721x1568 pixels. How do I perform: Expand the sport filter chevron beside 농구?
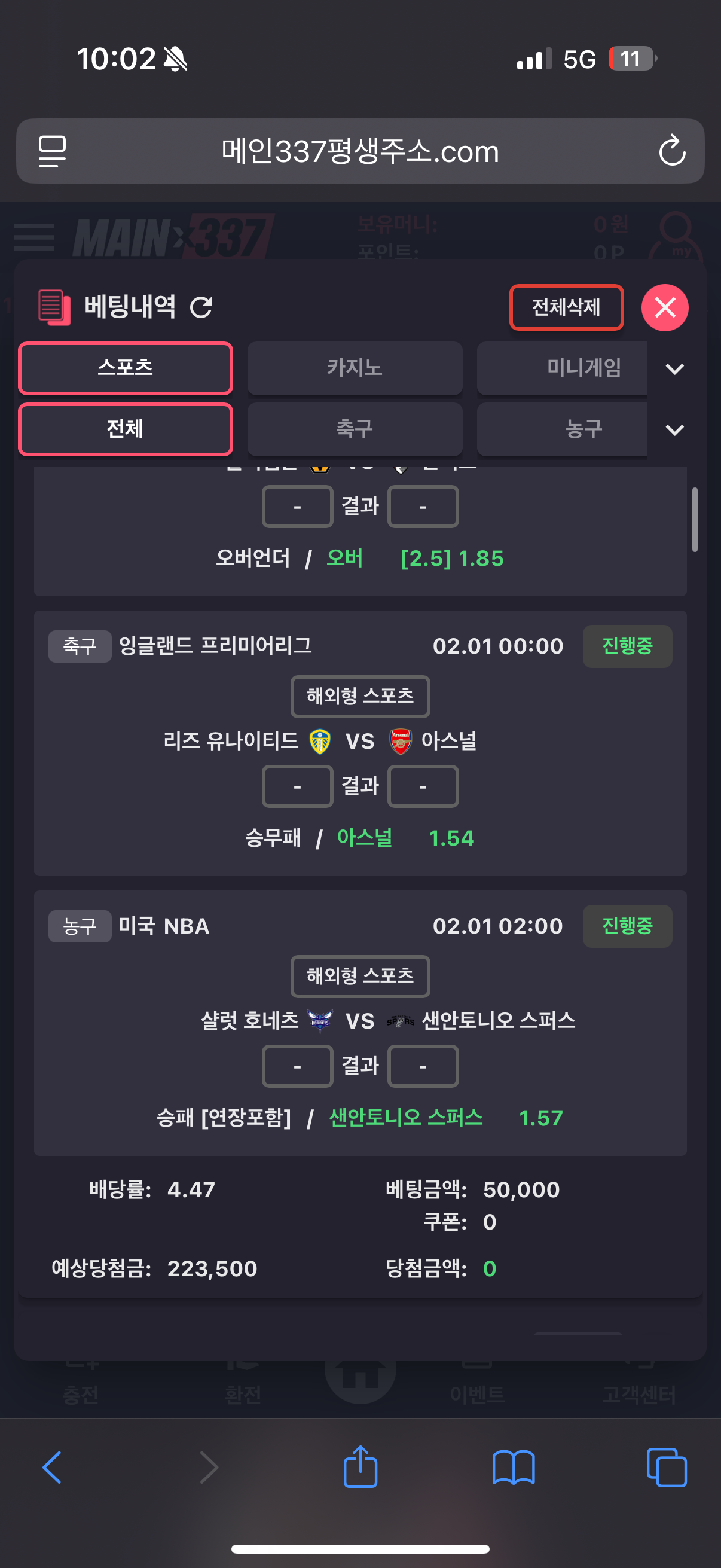pos(674,431)
